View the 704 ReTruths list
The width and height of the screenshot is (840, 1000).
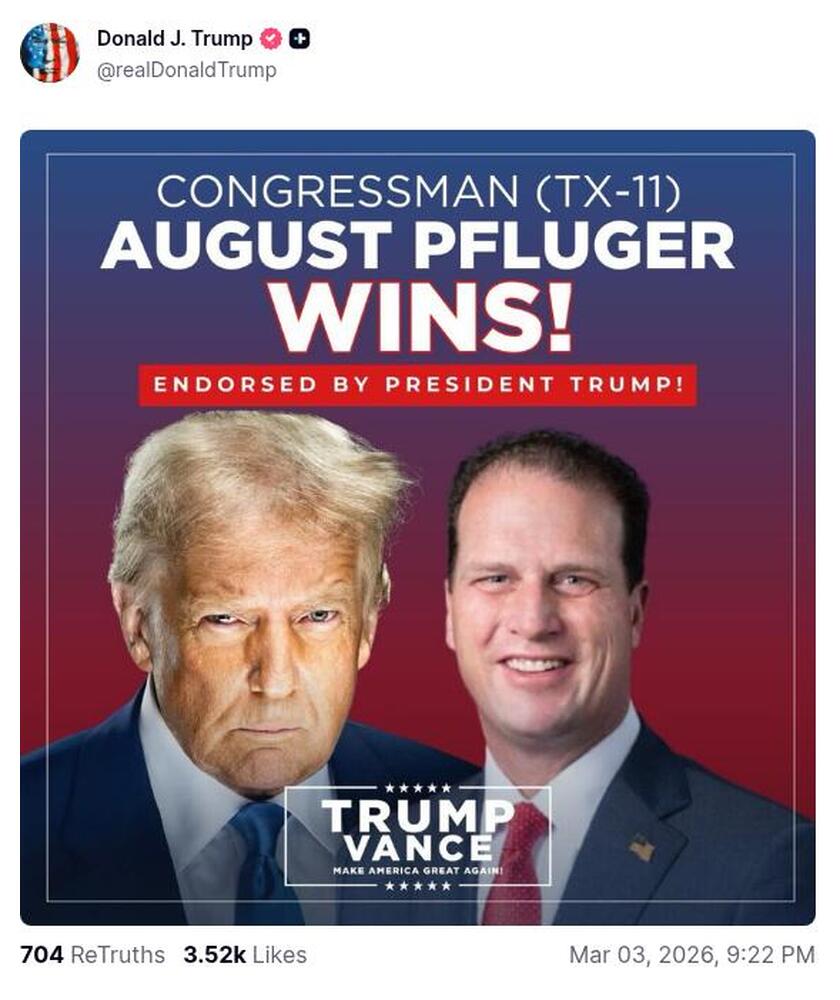[92, 955]
